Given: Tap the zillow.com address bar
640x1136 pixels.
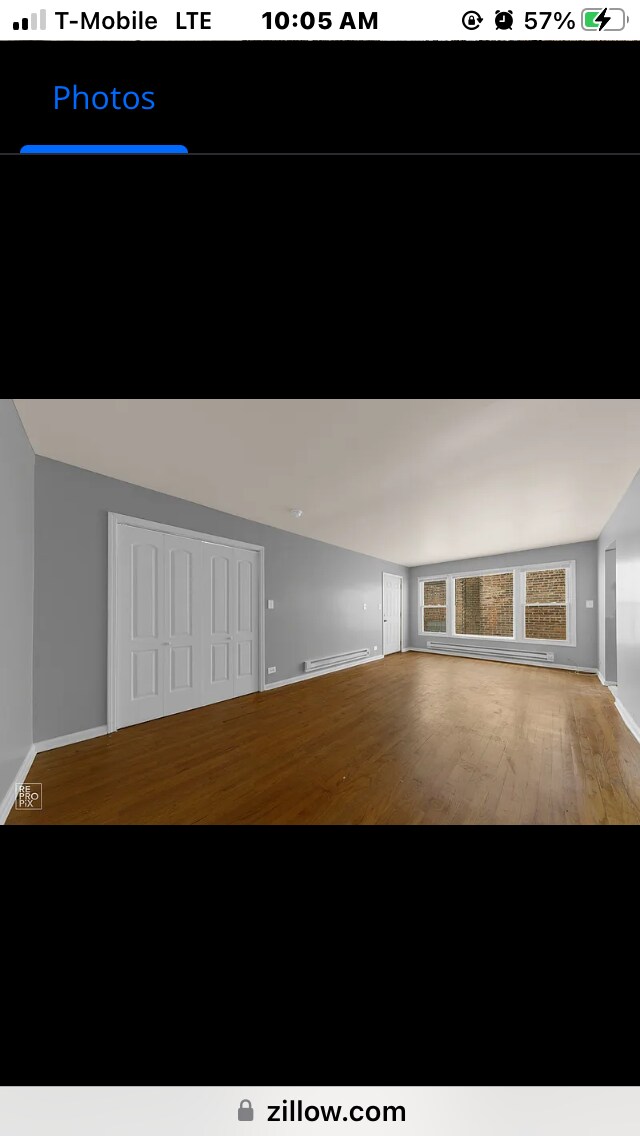Looking at the screenshot, I should [x=320, y=1111].
